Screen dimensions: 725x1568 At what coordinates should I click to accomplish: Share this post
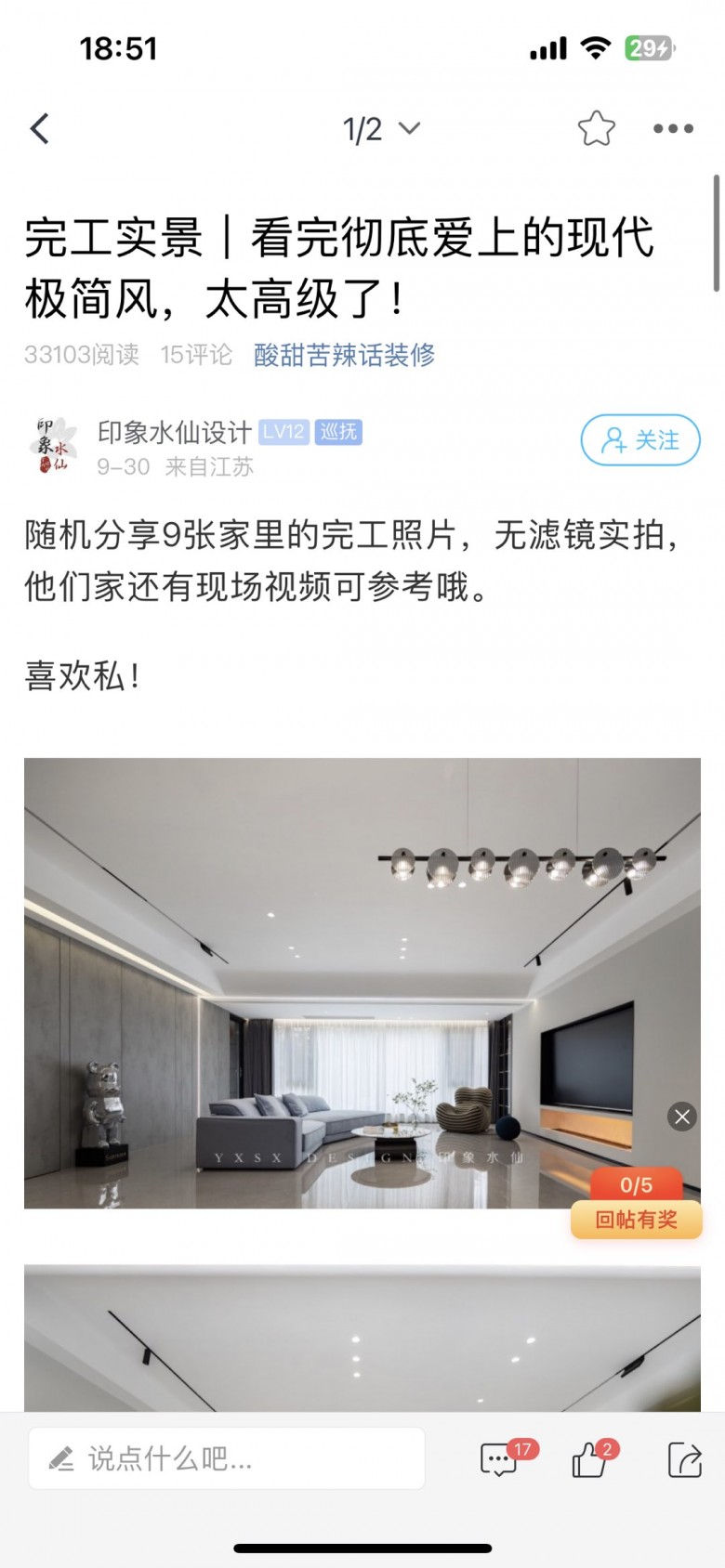(684, 1459)
